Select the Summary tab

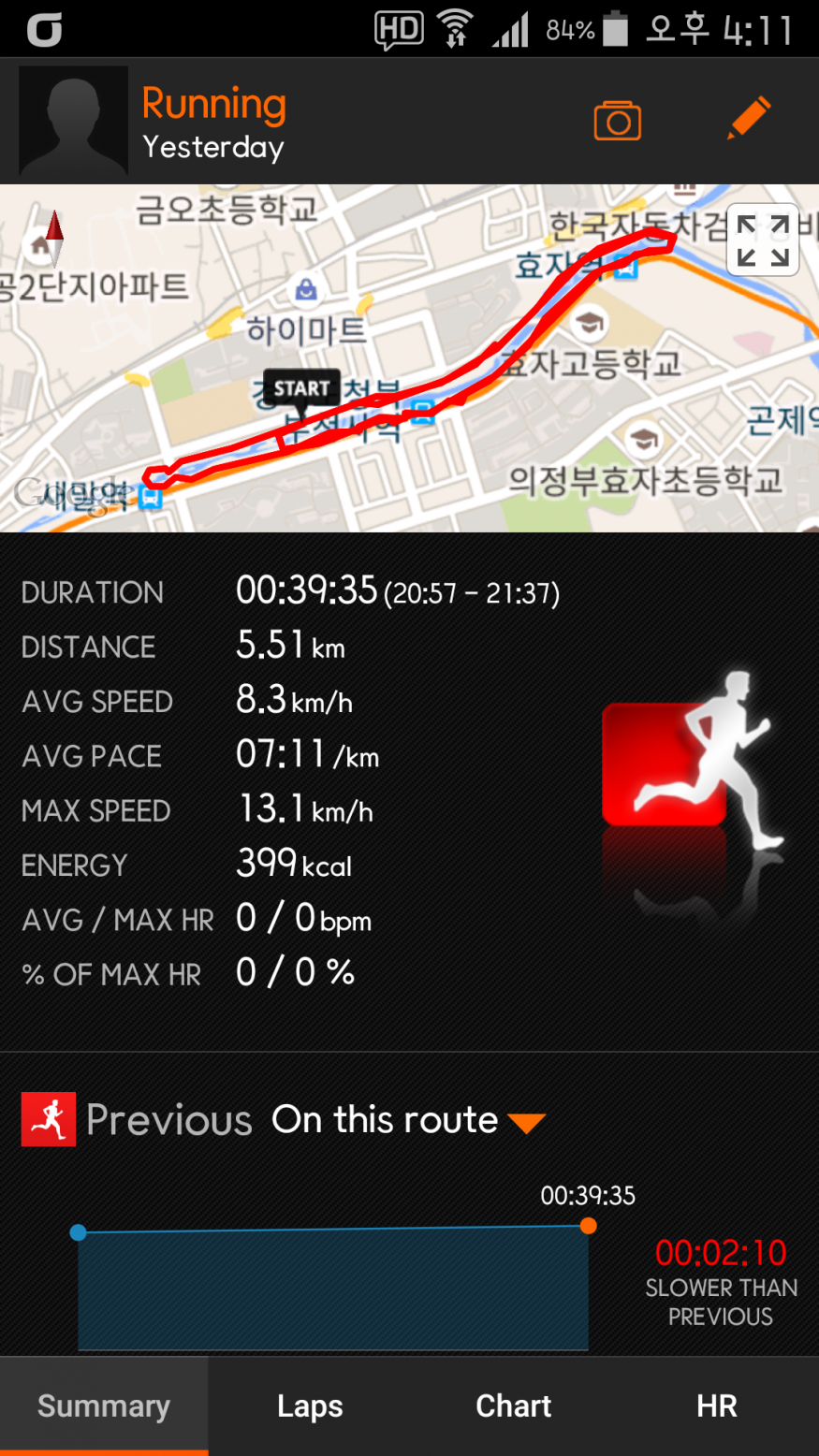coord(104,1405)
